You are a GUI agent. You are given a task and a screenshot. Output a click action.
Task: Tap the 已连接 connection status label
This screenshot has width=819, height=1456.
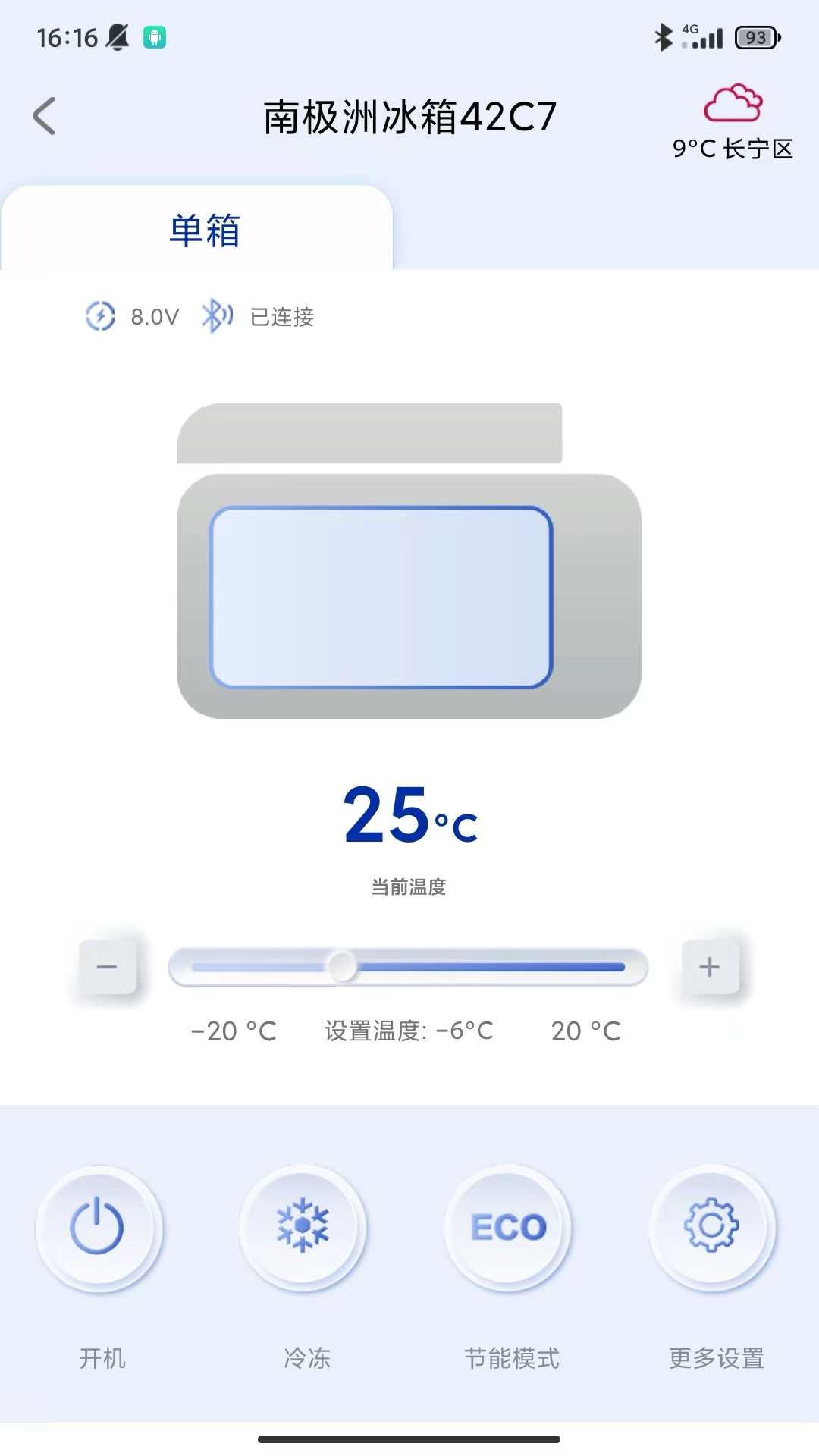[282, 316]
